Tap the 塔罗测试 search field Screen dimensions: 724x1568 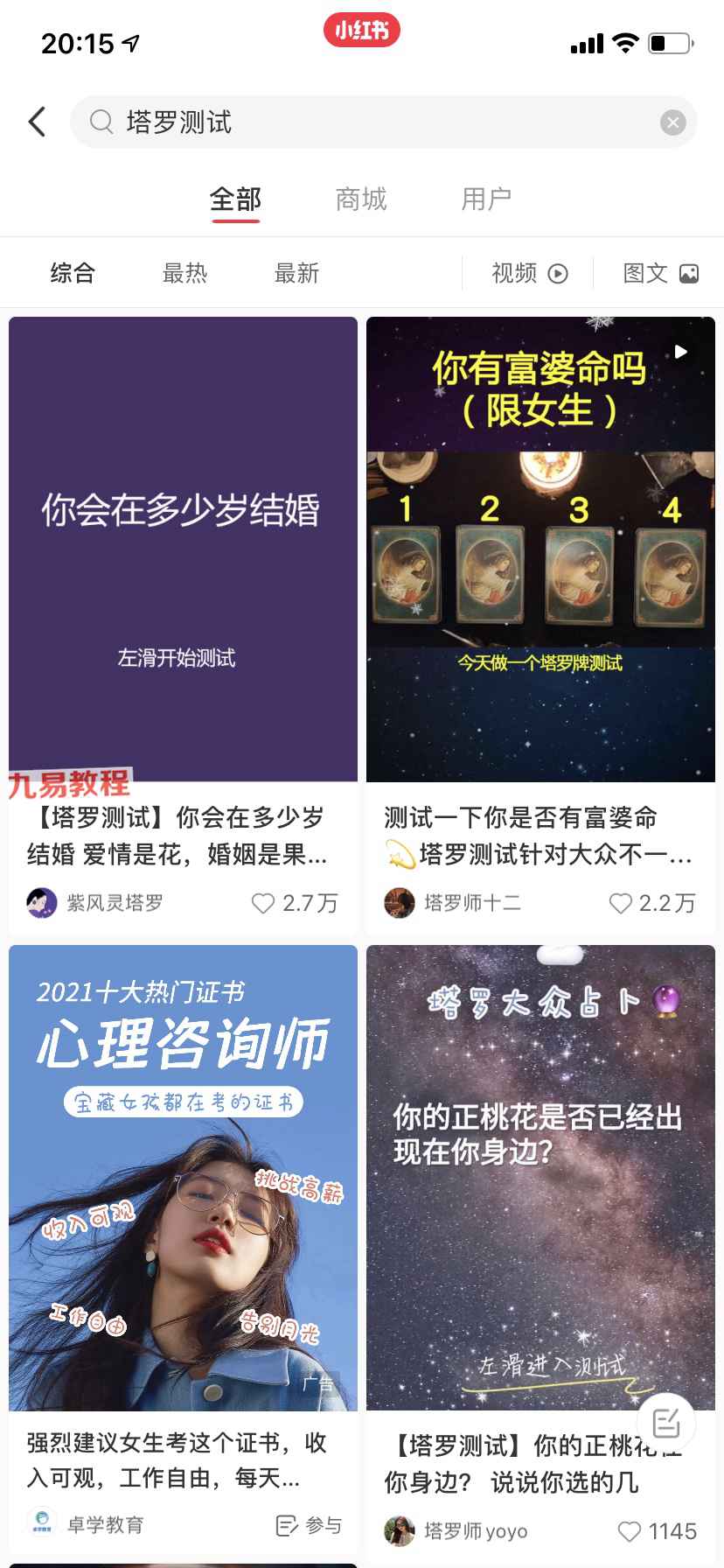[383, 122]
